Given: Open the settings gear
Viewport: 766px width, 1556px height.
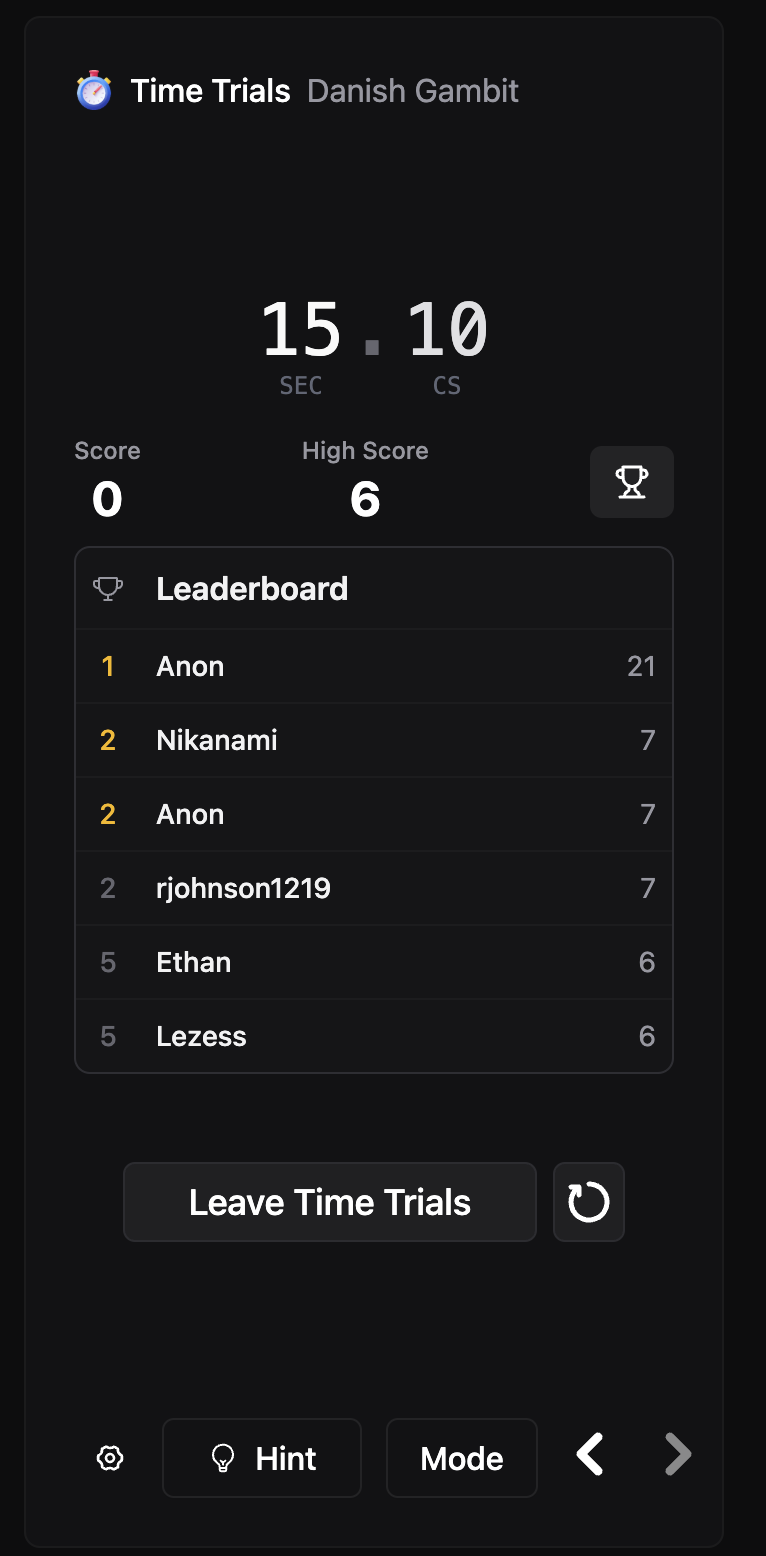Looking at the screenshot, I should click(110, 1458).
